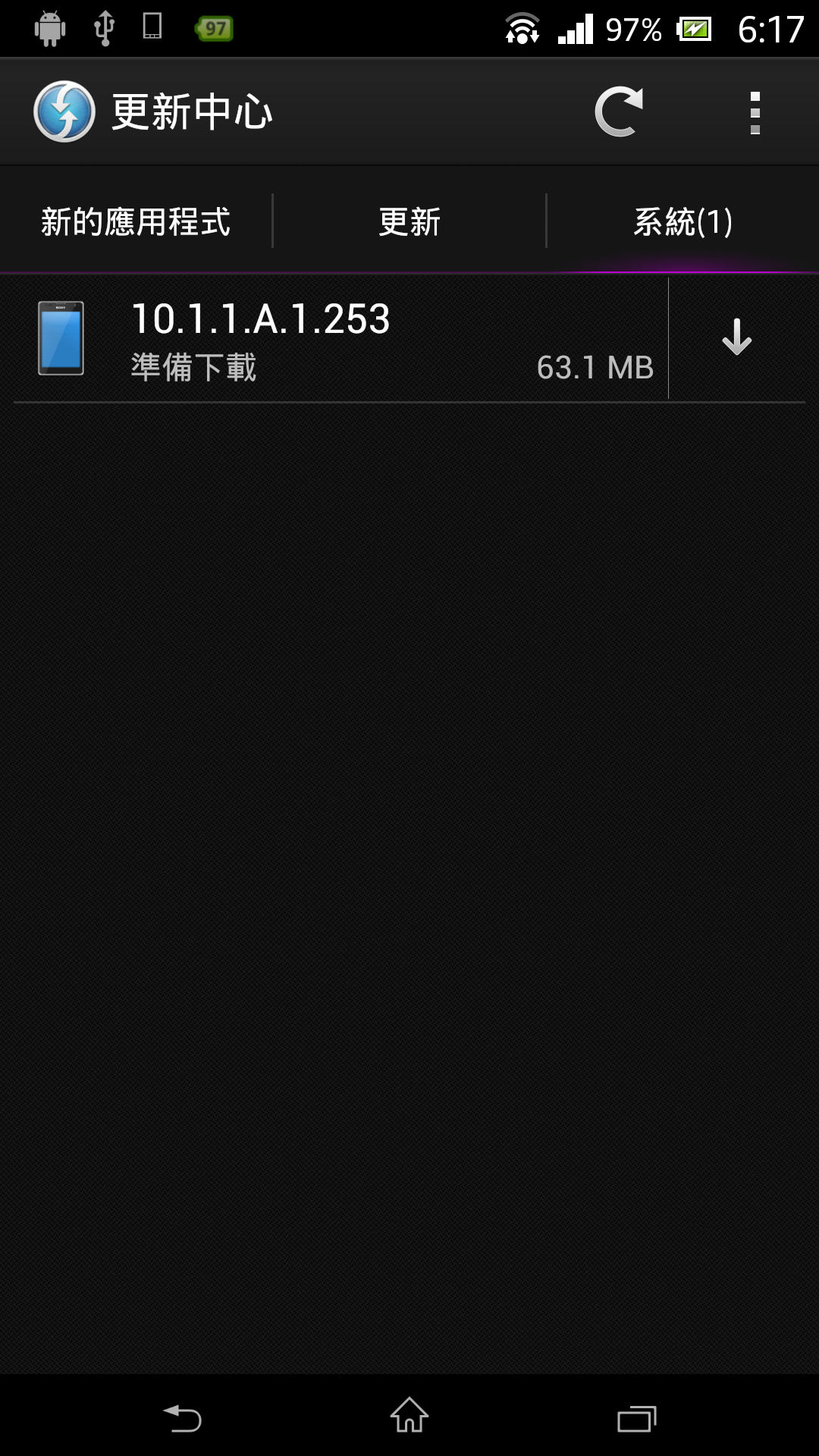
Task: Open the 10.1.1.A.1.253 update details
Action: point(334,339)
